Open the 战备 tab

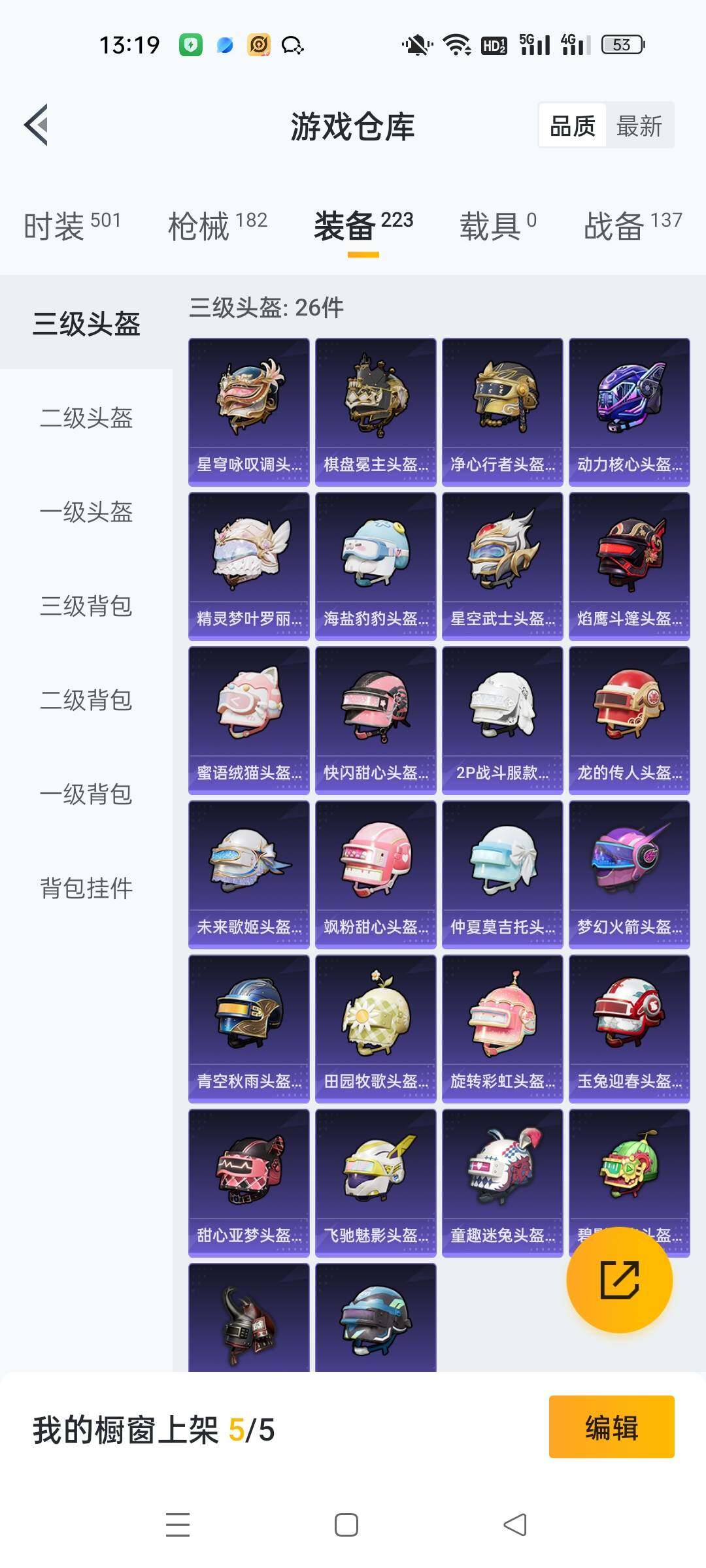coord(632,225)
